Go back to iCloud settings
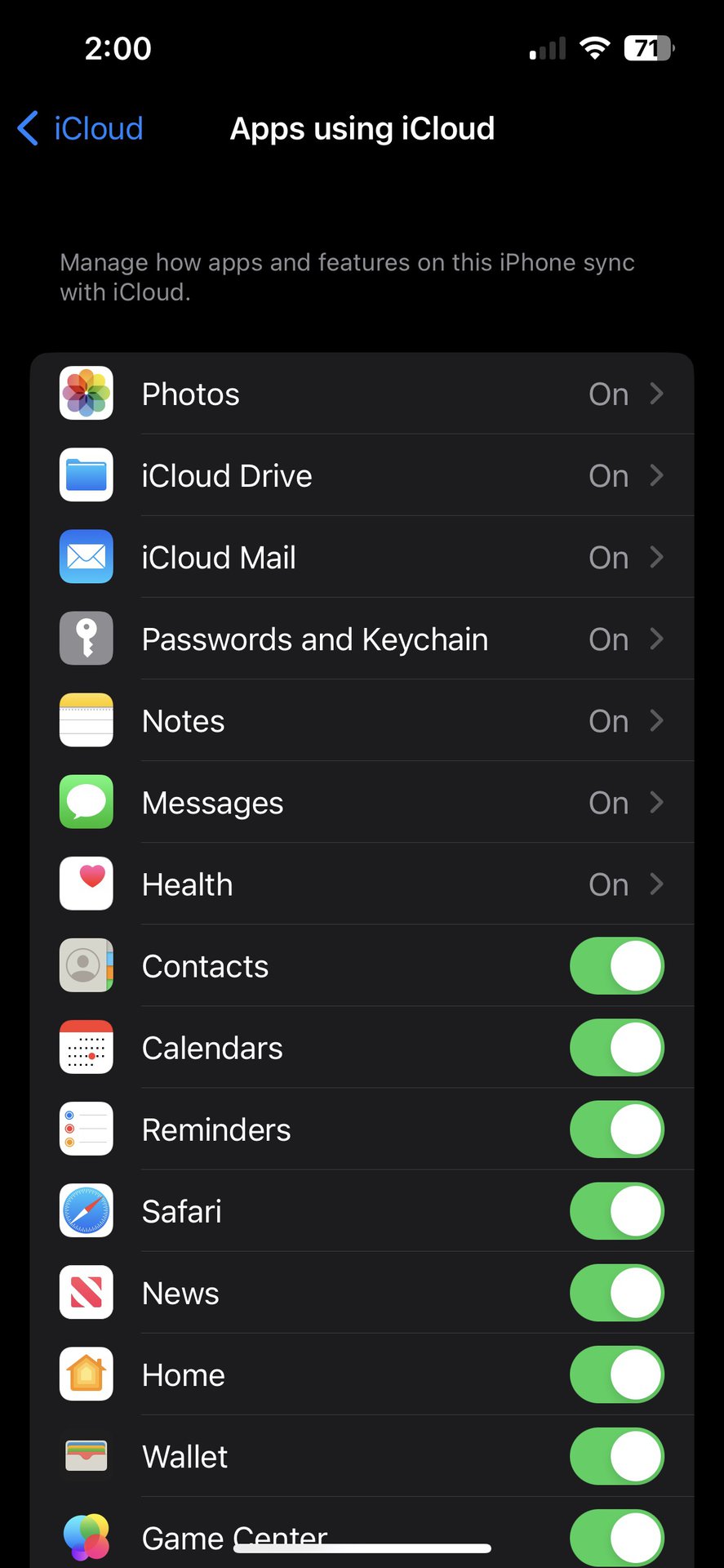Screen dimensions: 724x1568 [x=81, y=129]
